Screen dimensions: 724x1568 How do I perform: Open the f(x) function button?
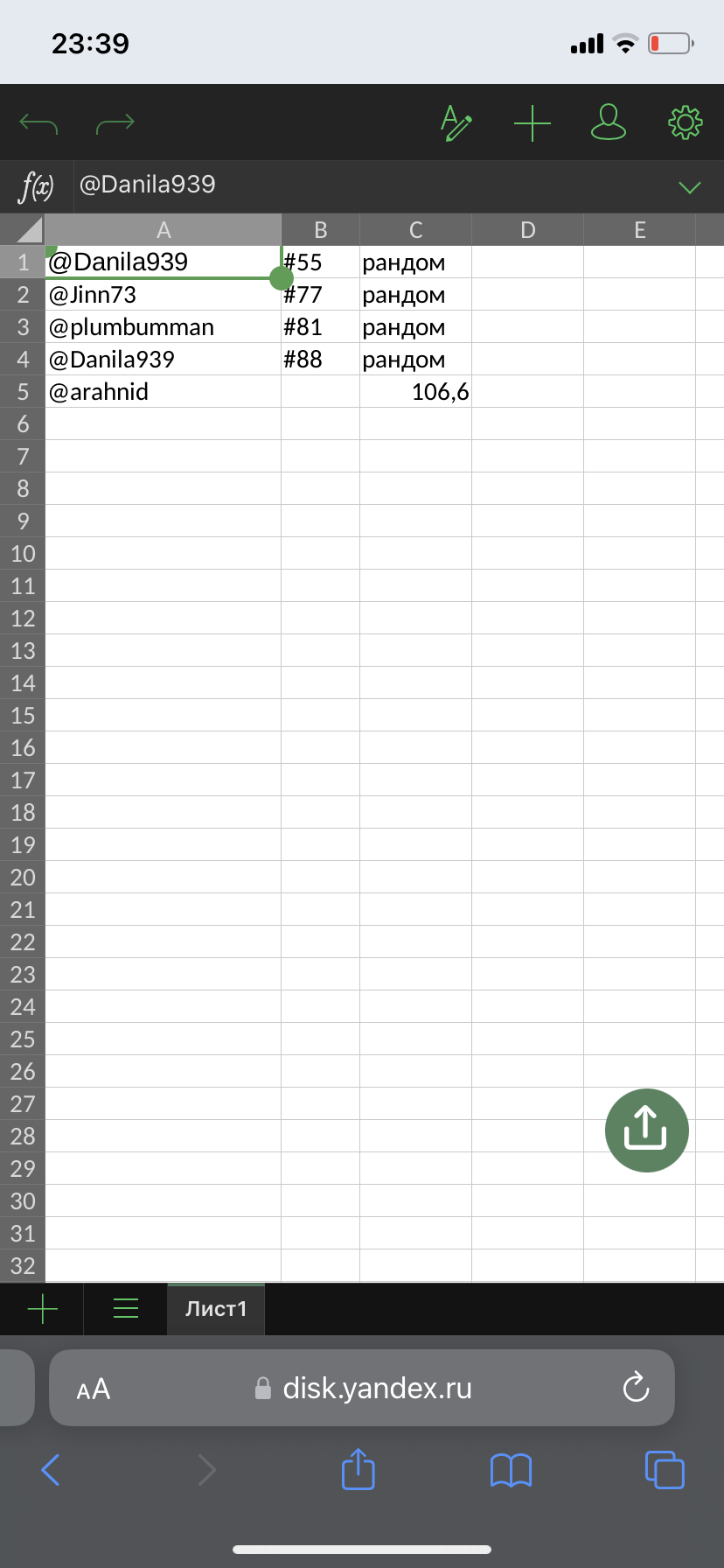click(37, 186)
